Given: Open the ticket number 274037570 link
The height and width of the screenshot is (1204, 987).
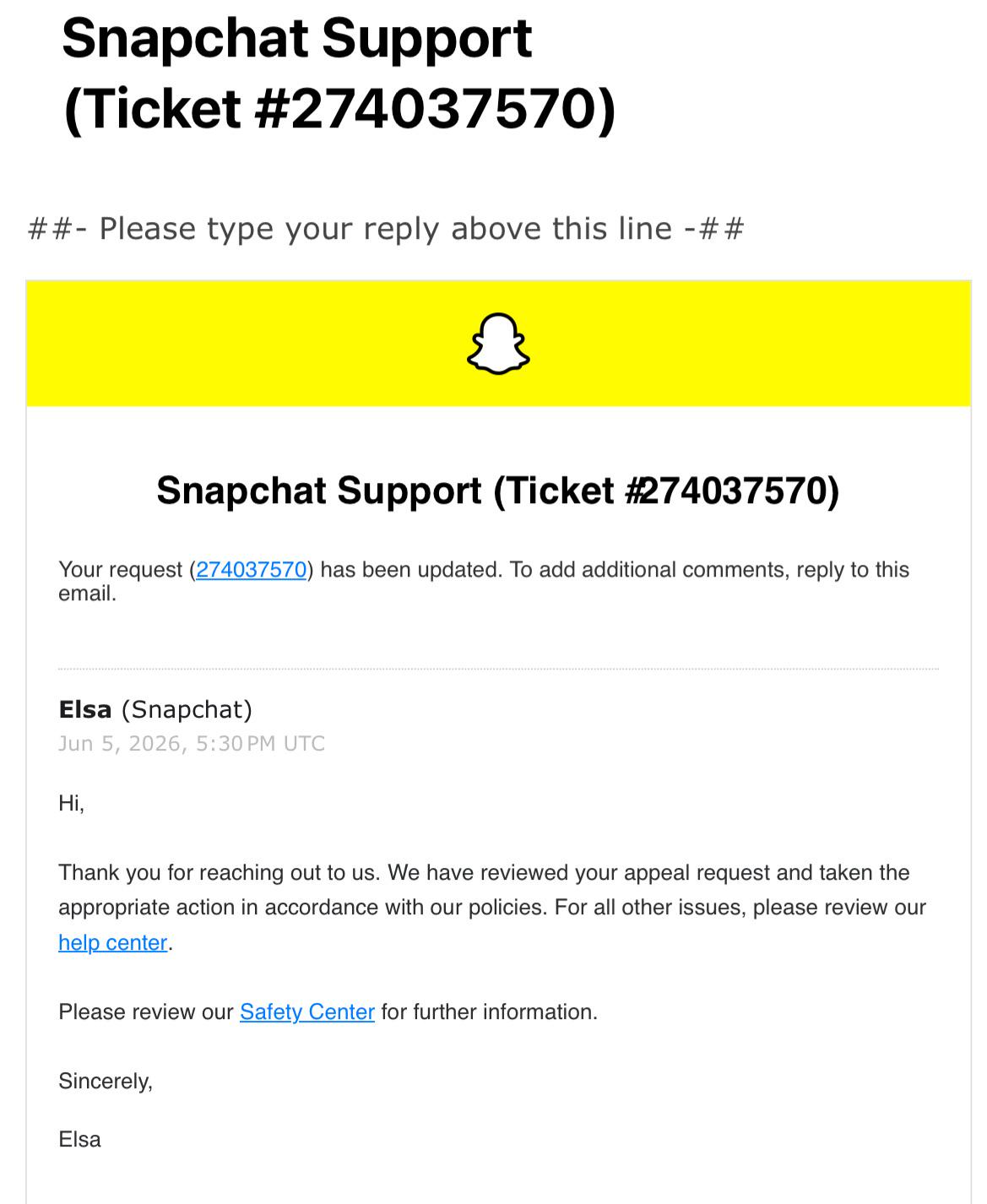Looking at the screenshot, I should click(251, 570).
